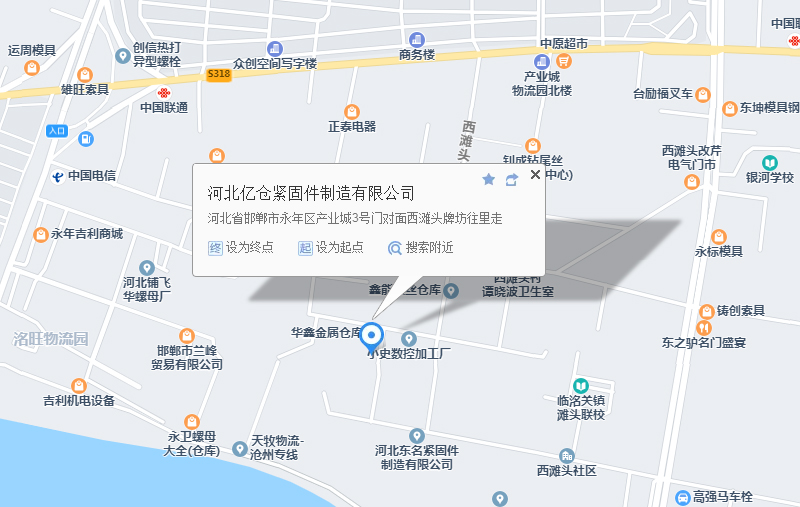
Task: Open the 东之驴名门盛宴 restaurant marker
Action: (x=703, y=327)
